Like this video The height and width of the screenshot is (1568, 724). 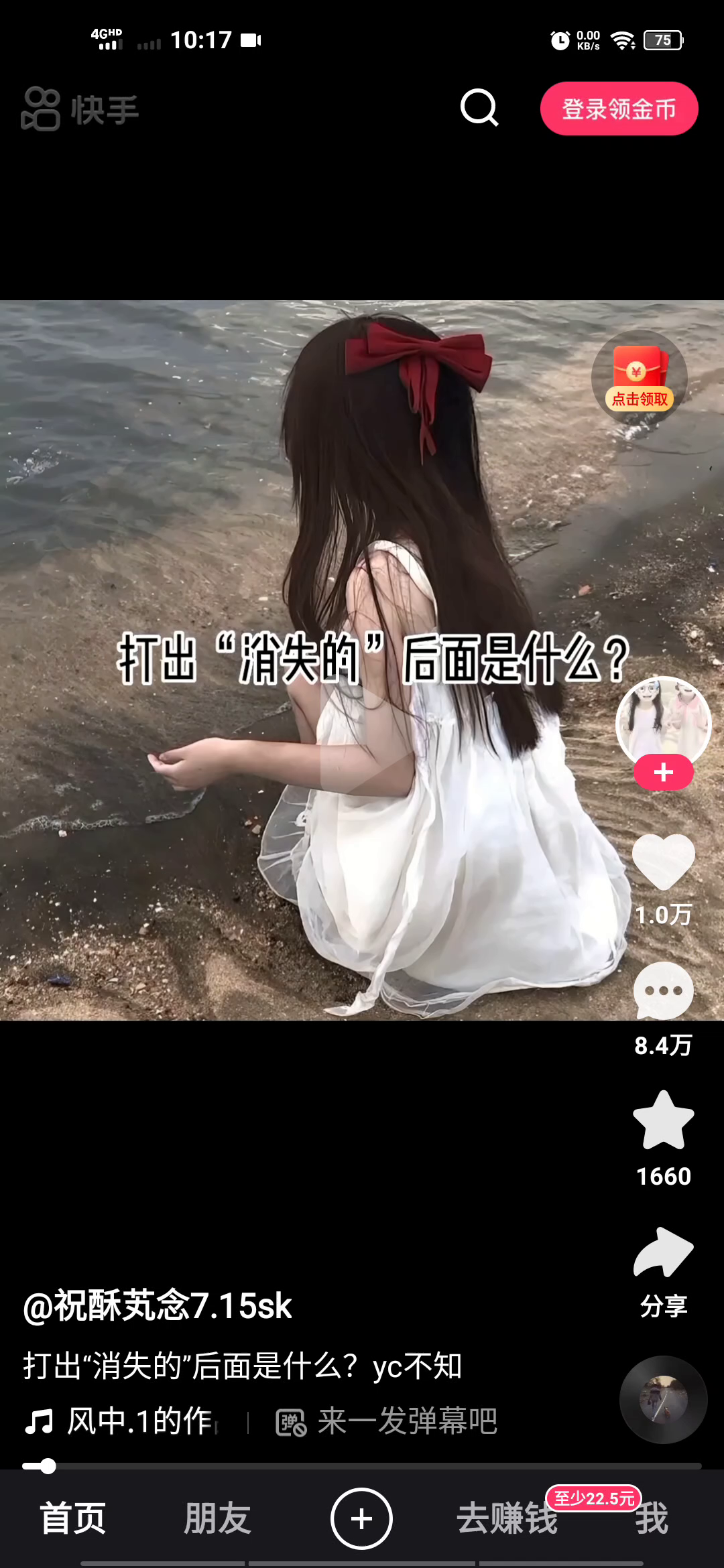[x=663, y=862]
